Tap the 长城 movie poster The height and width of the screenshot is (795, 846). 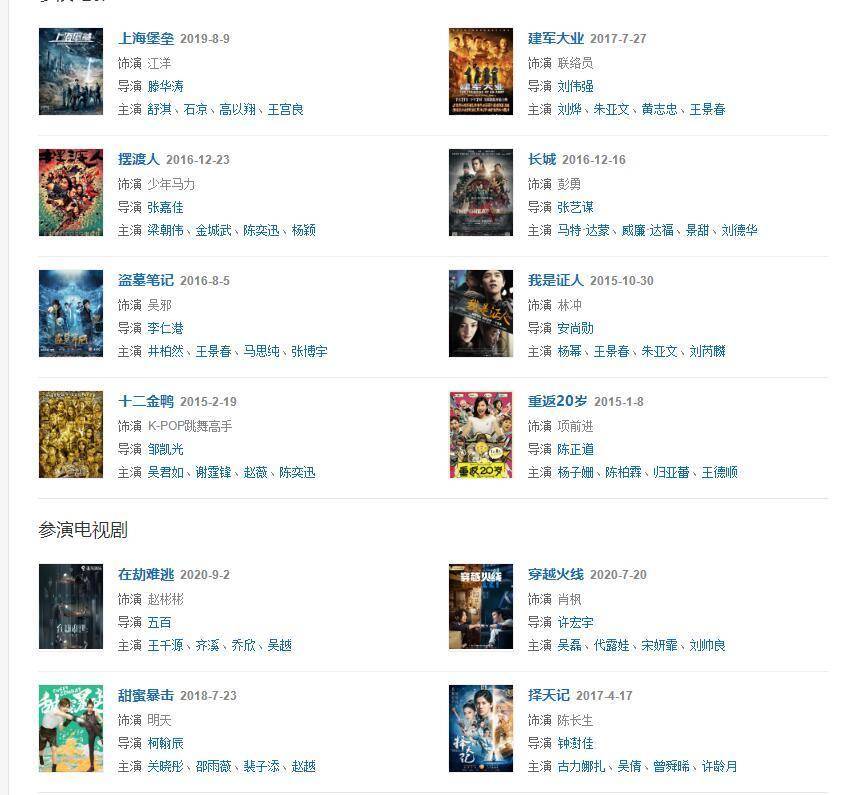click(480, 192)
